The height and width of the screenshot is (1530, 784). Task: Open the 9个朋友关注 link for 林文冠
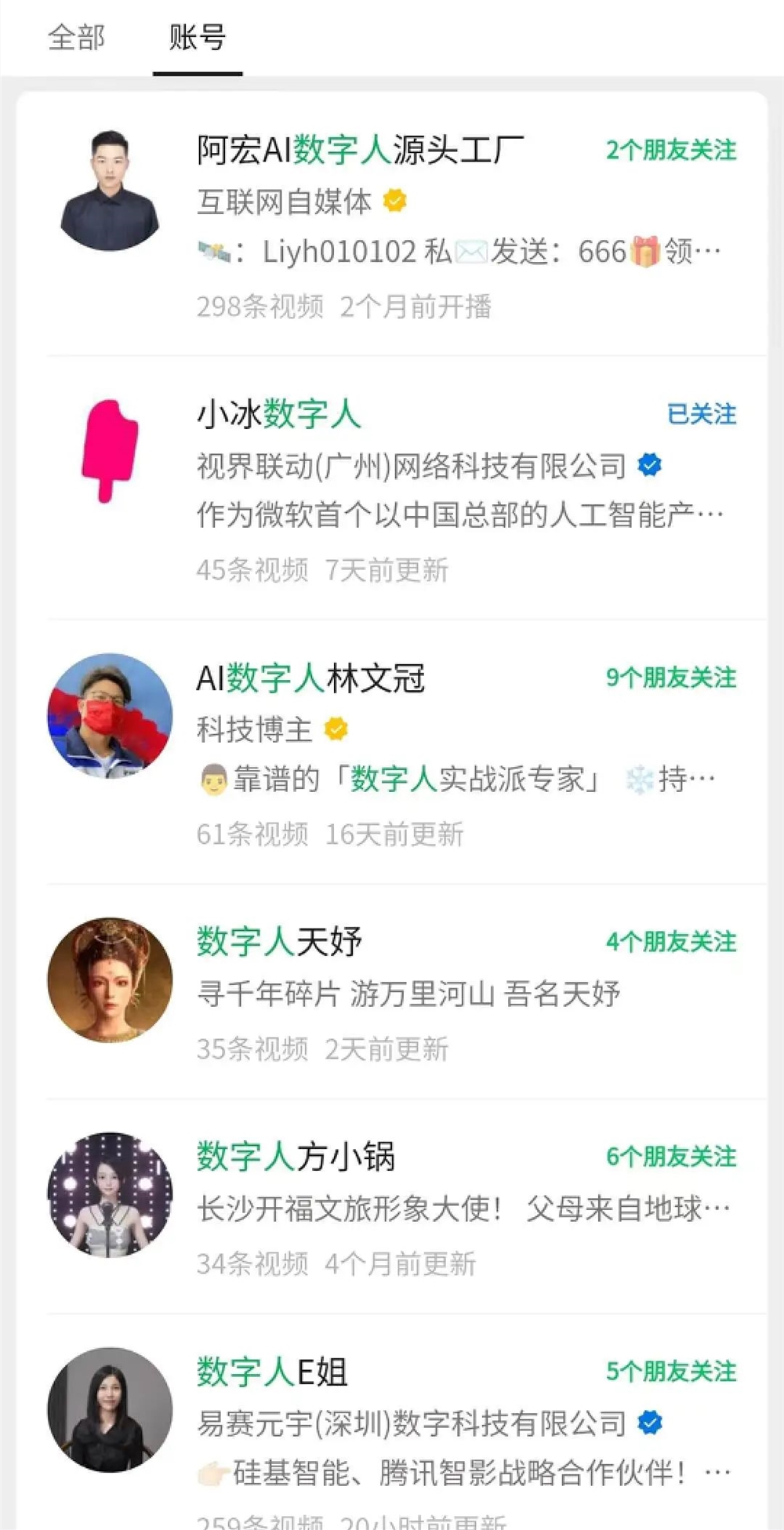pyautogui.click(x=670, y=678)
